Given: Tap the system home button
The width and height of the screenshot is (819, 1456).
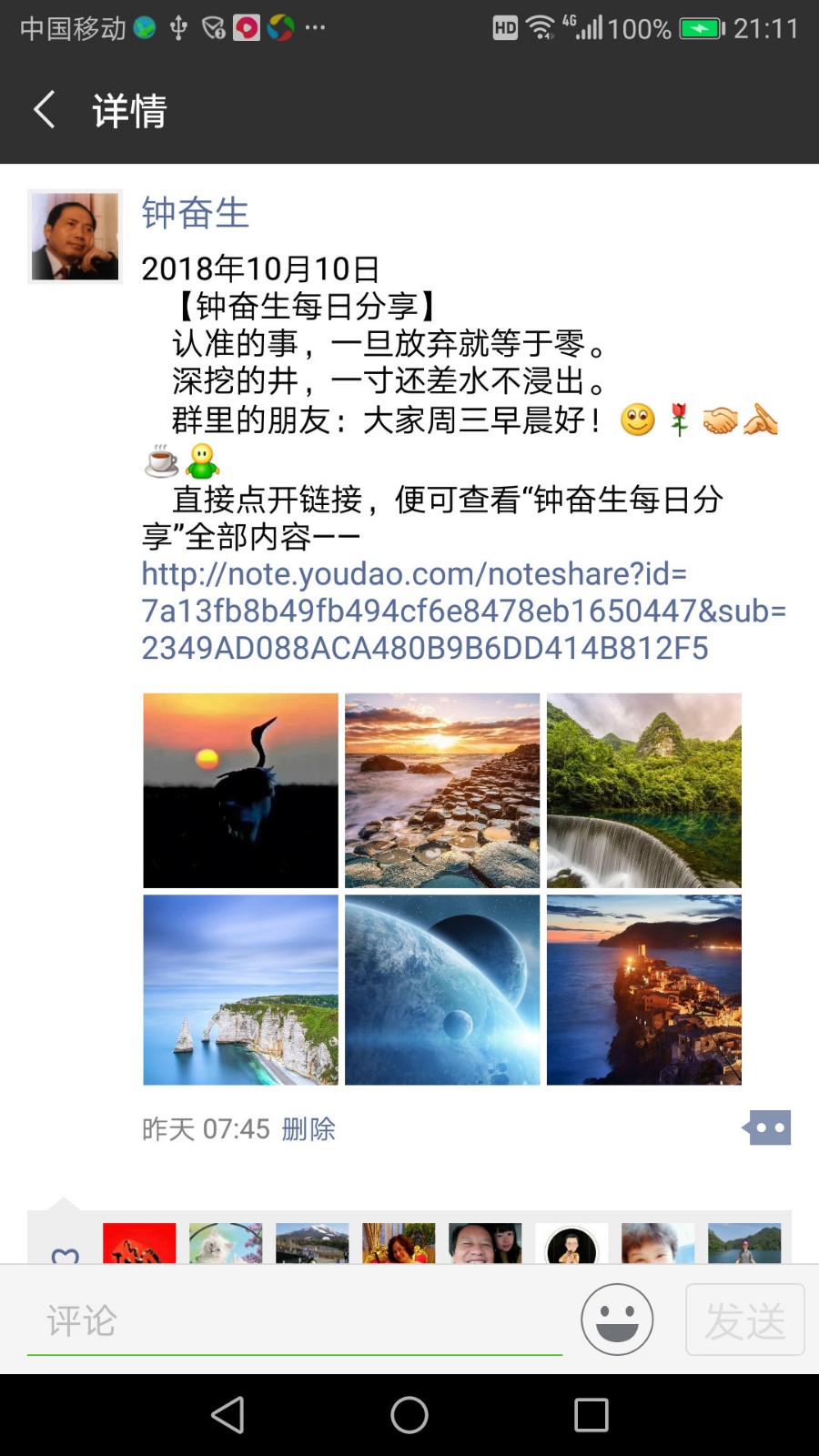Looking at the screenshot, I should point(409,1415).
